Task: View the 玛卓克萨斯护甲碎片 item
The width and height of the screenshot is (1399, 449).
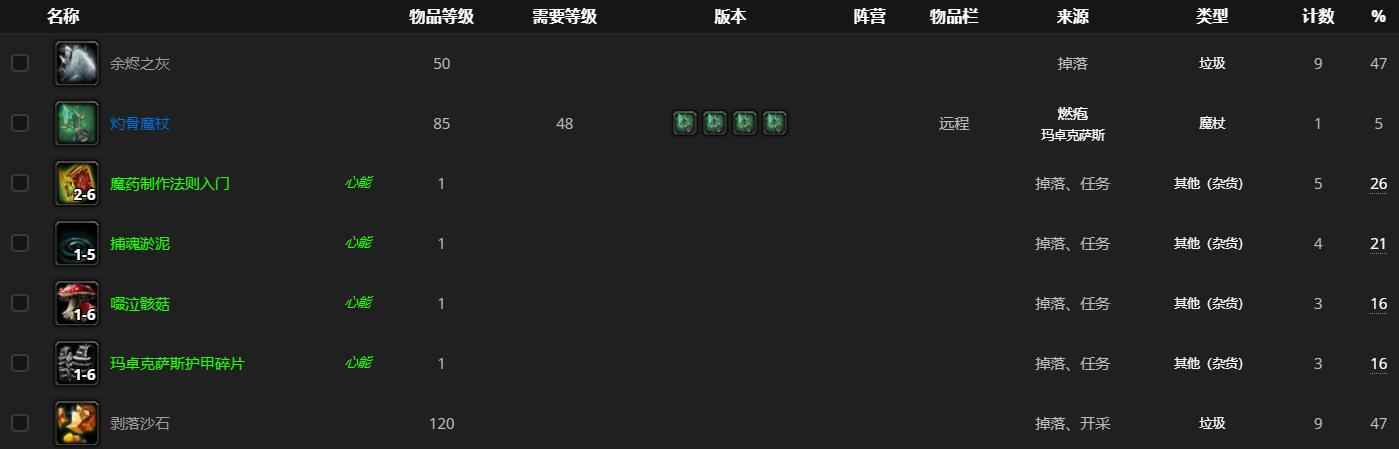Action: [177, 364]
